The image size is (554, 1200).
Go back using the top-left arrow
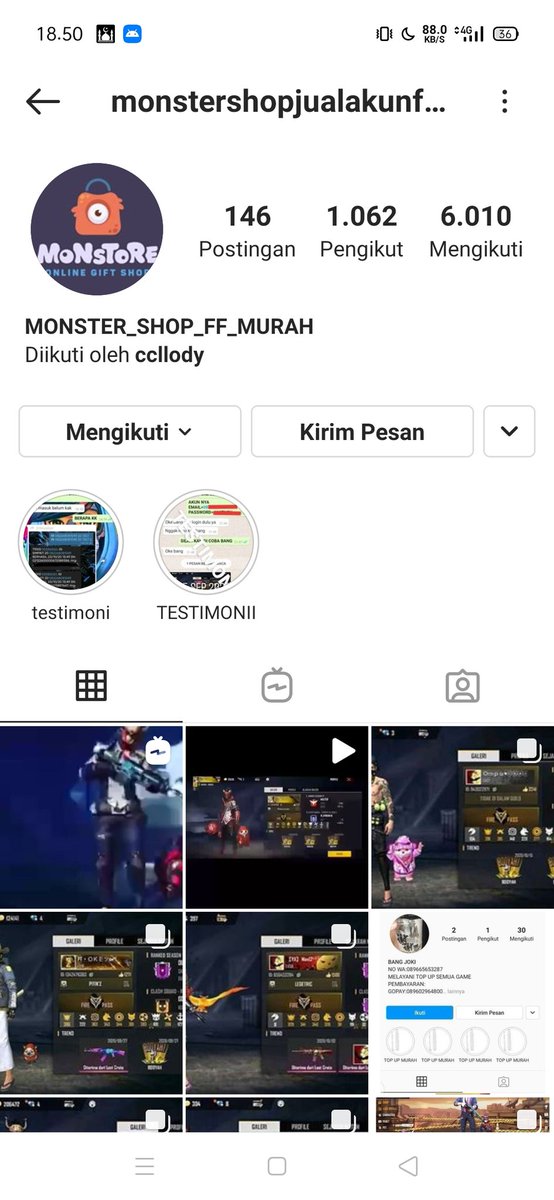(43, 101)
